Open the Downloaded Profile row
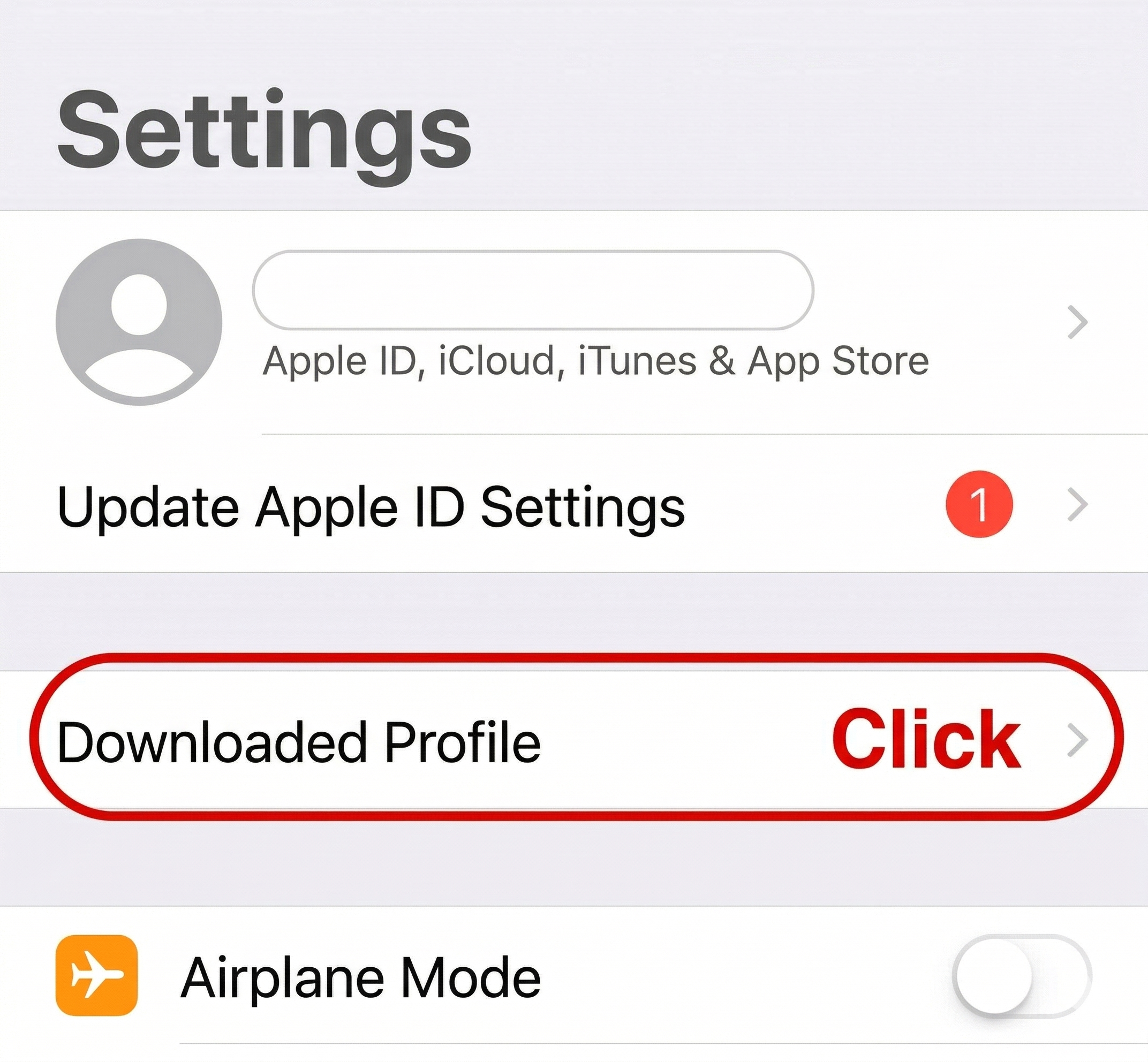The image size is (1148, 1062). click(299, 741)
